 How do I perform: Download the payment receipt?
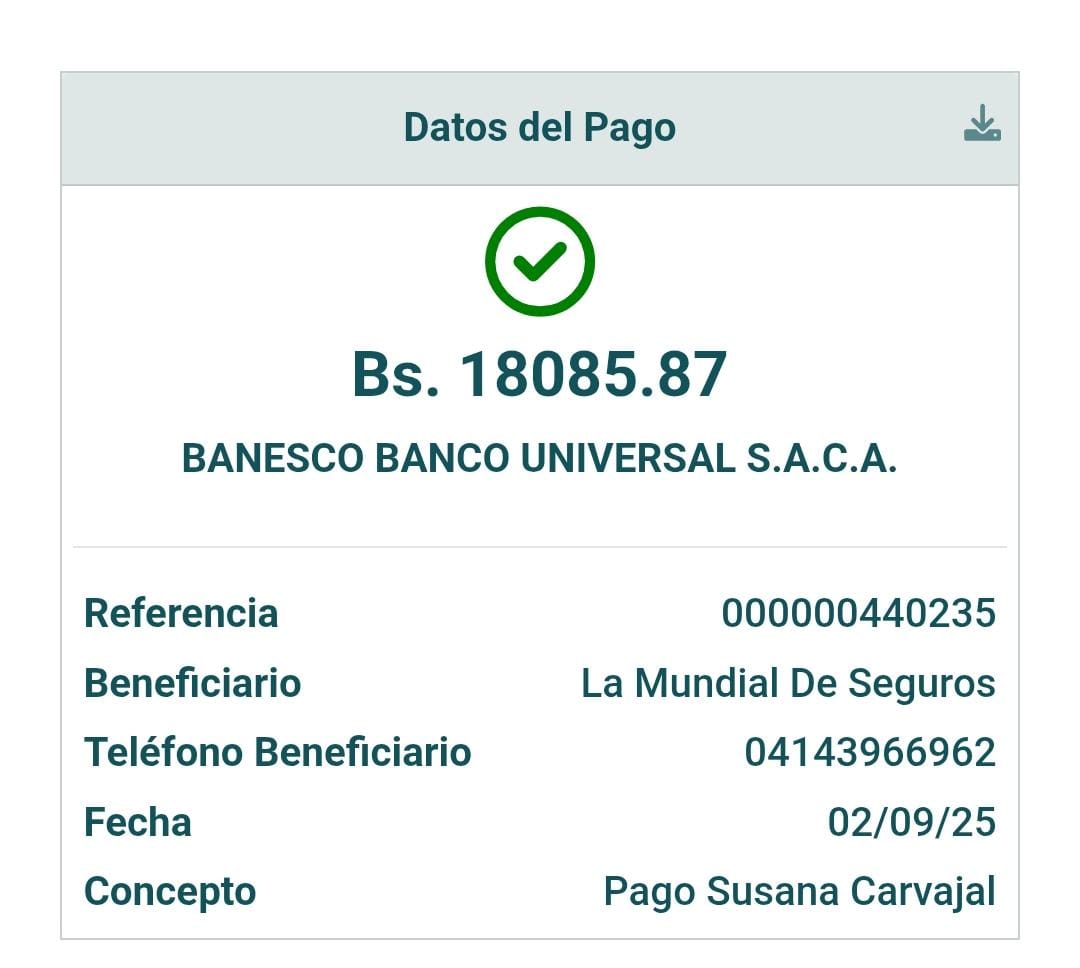point(981,124)
